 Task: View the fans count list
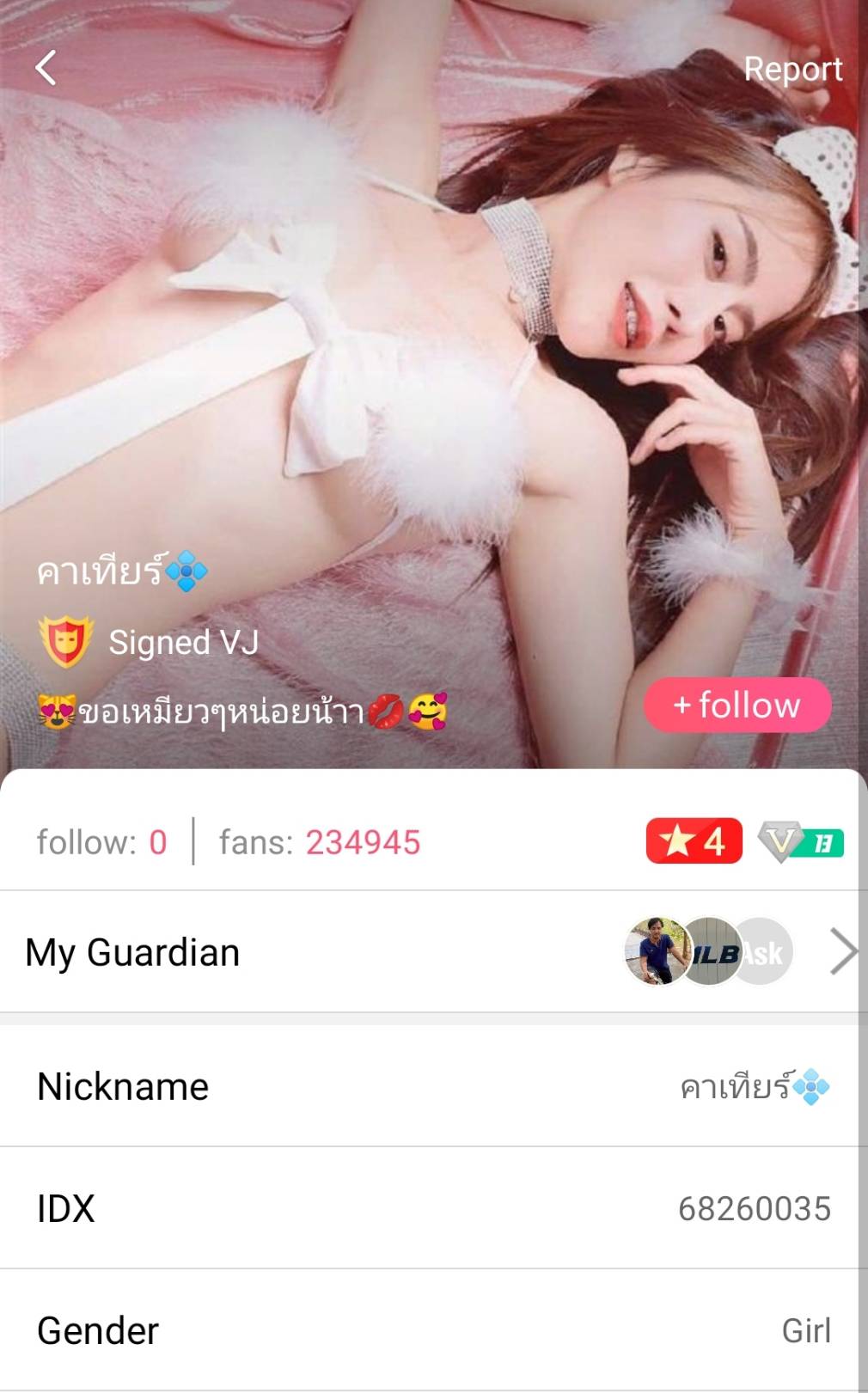320,842
